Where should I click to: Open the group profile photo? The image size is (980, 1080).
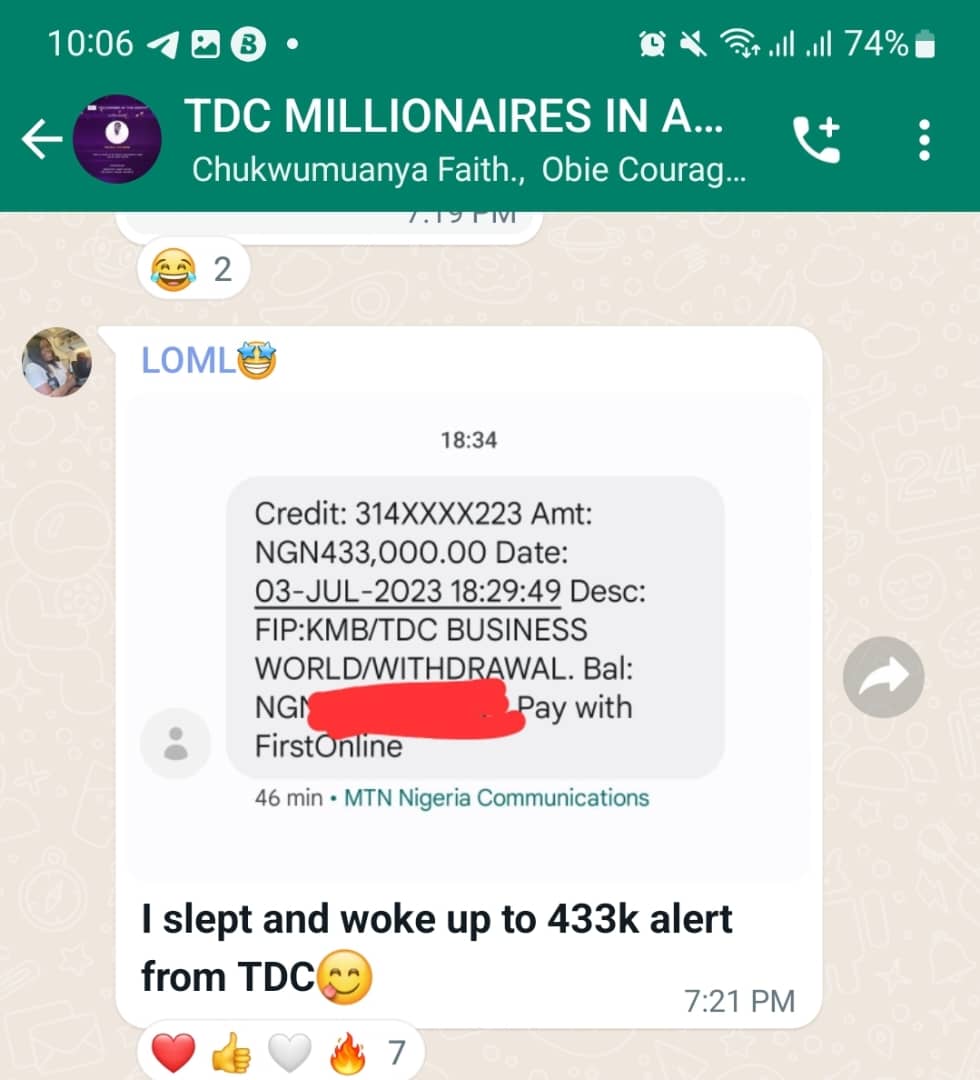pos(117,141)
